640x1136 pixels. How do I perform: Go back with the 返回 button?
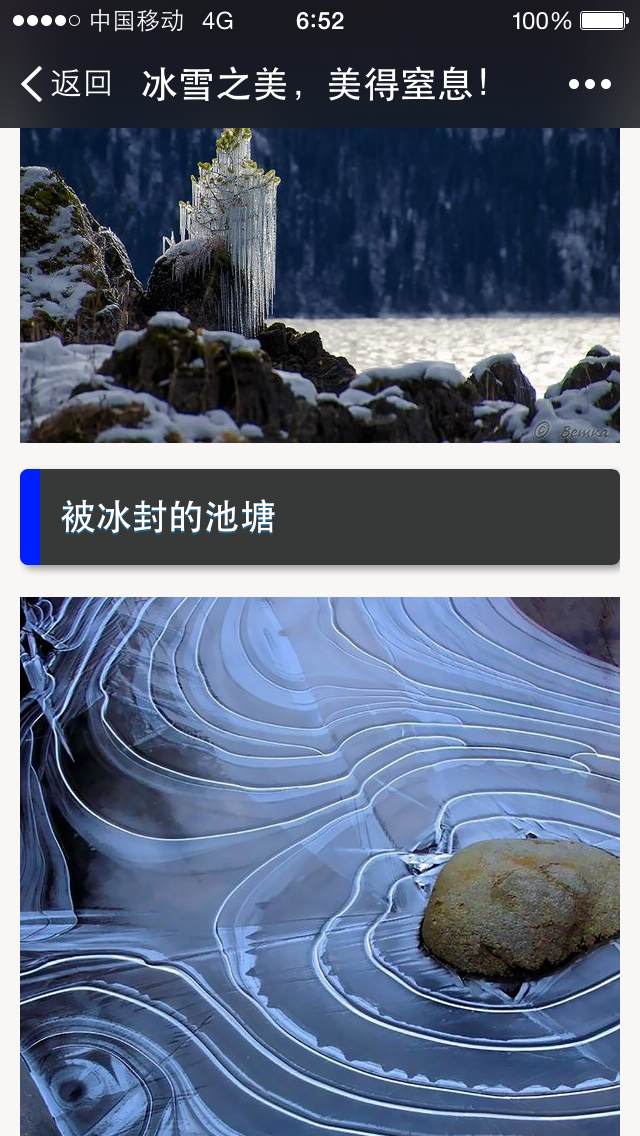[x=66, y=84]
